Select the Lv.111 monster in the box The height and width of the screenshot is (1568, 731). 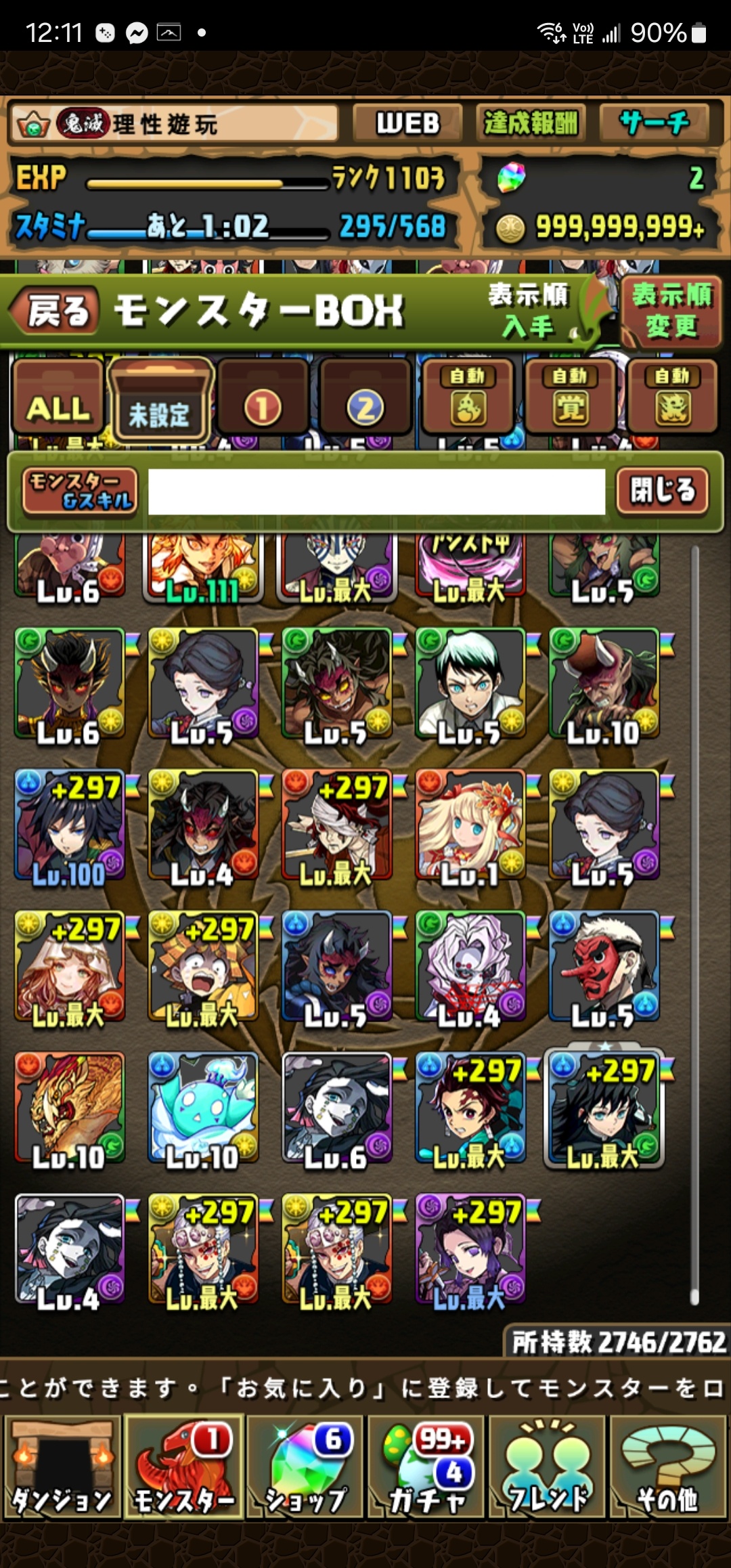pos(202,569)
